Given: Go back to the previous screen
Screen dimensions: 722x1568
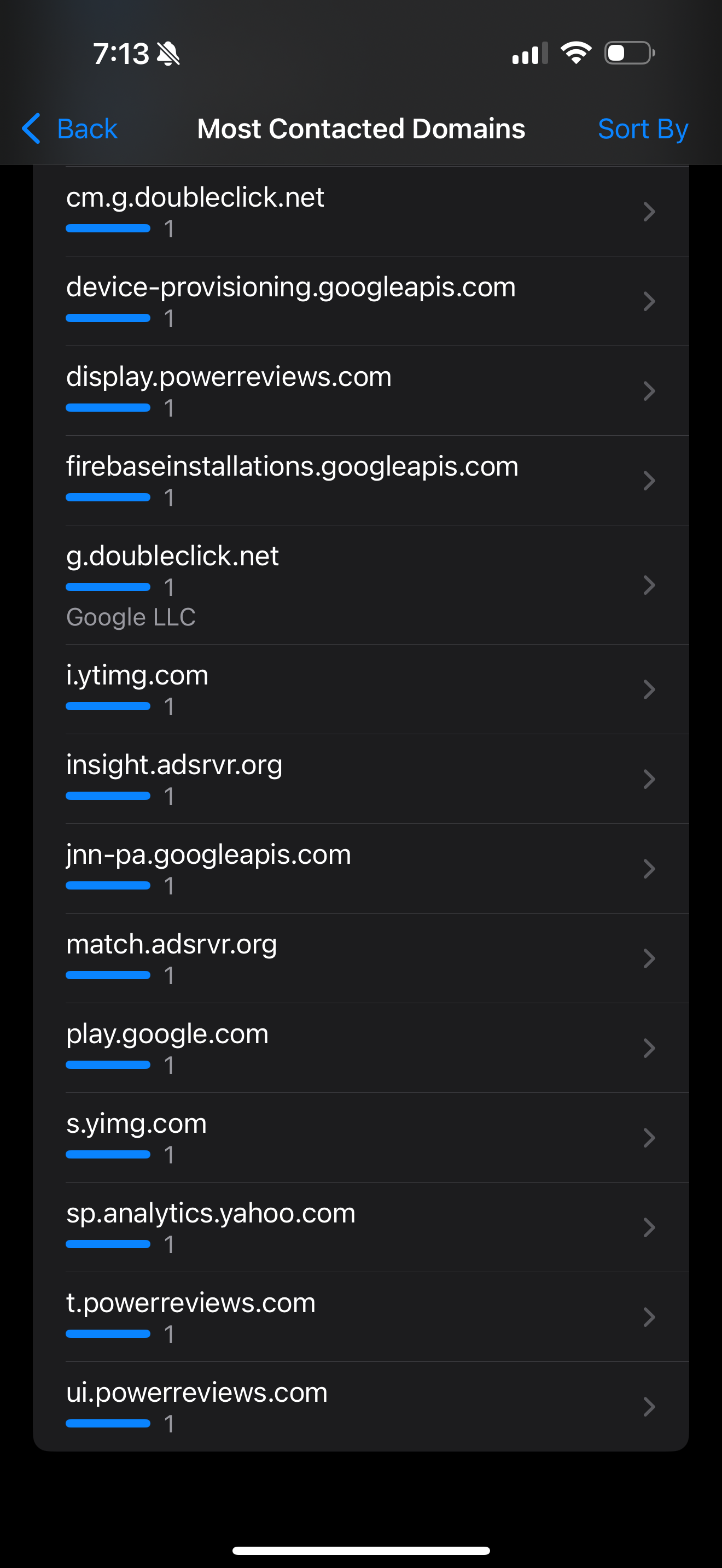Looking at the screenshot, I should click(x=69, y=128).
